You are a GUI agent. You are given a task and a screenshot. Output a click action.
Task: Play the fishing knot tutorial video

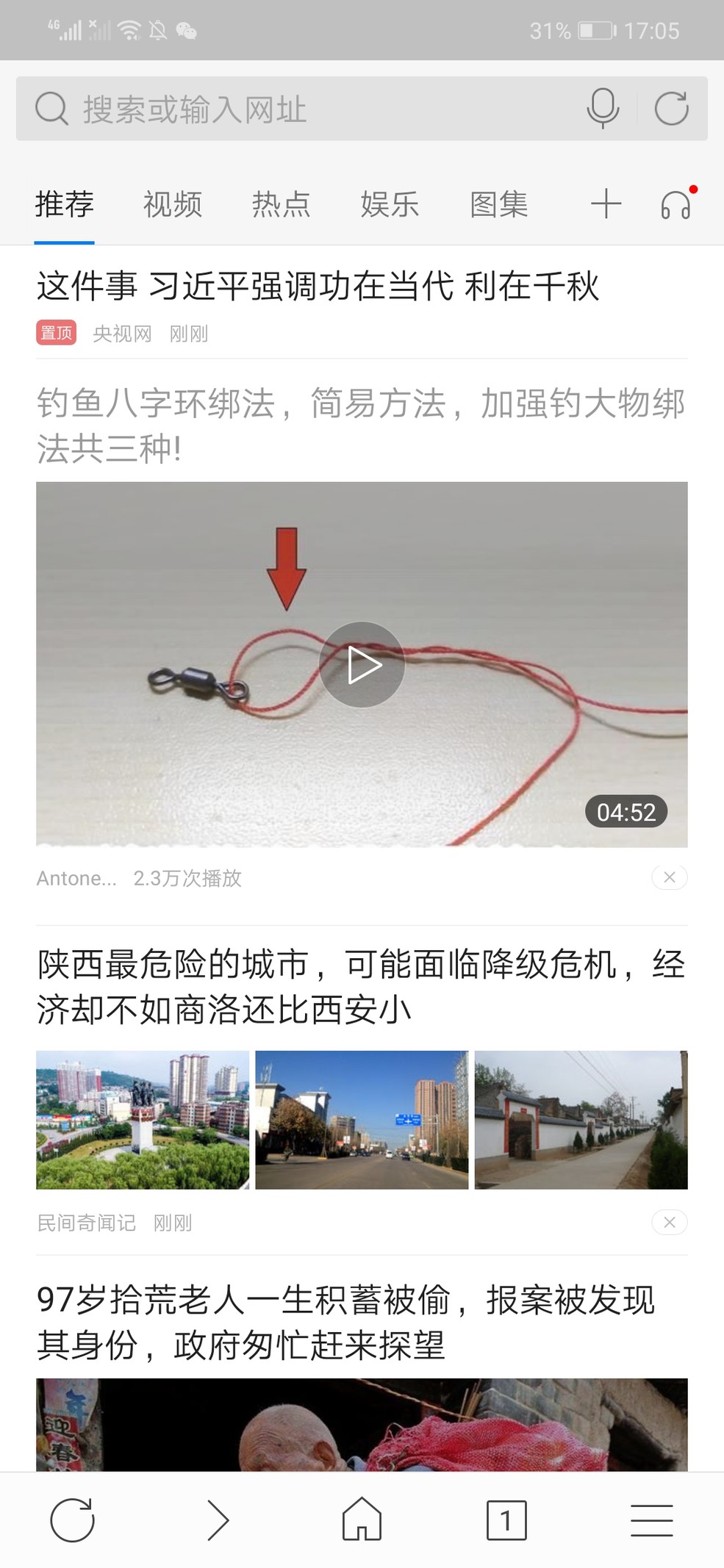pos(362,663)
